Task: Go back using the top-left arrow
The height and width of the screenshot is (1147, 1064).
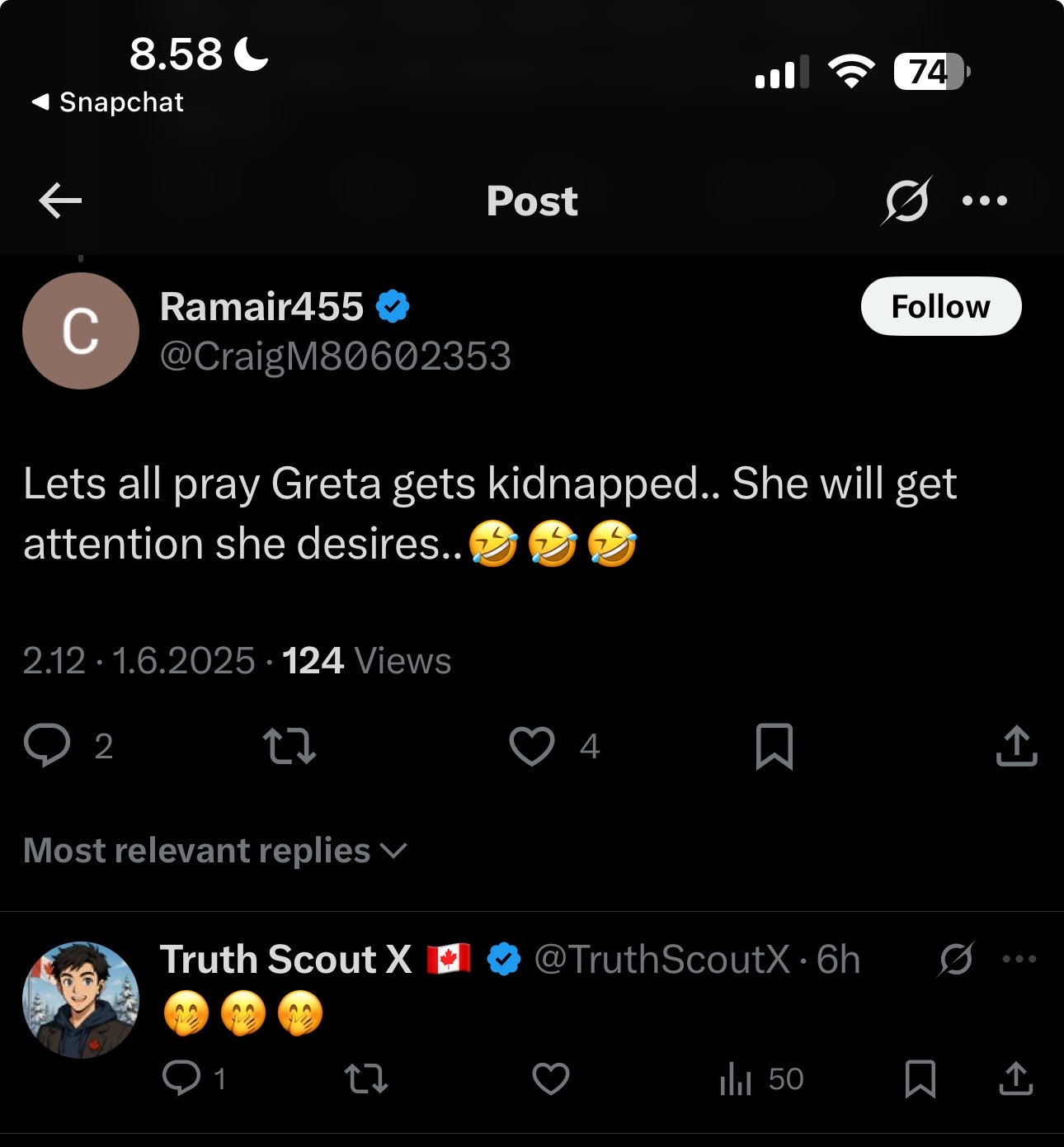Action: 60,201
